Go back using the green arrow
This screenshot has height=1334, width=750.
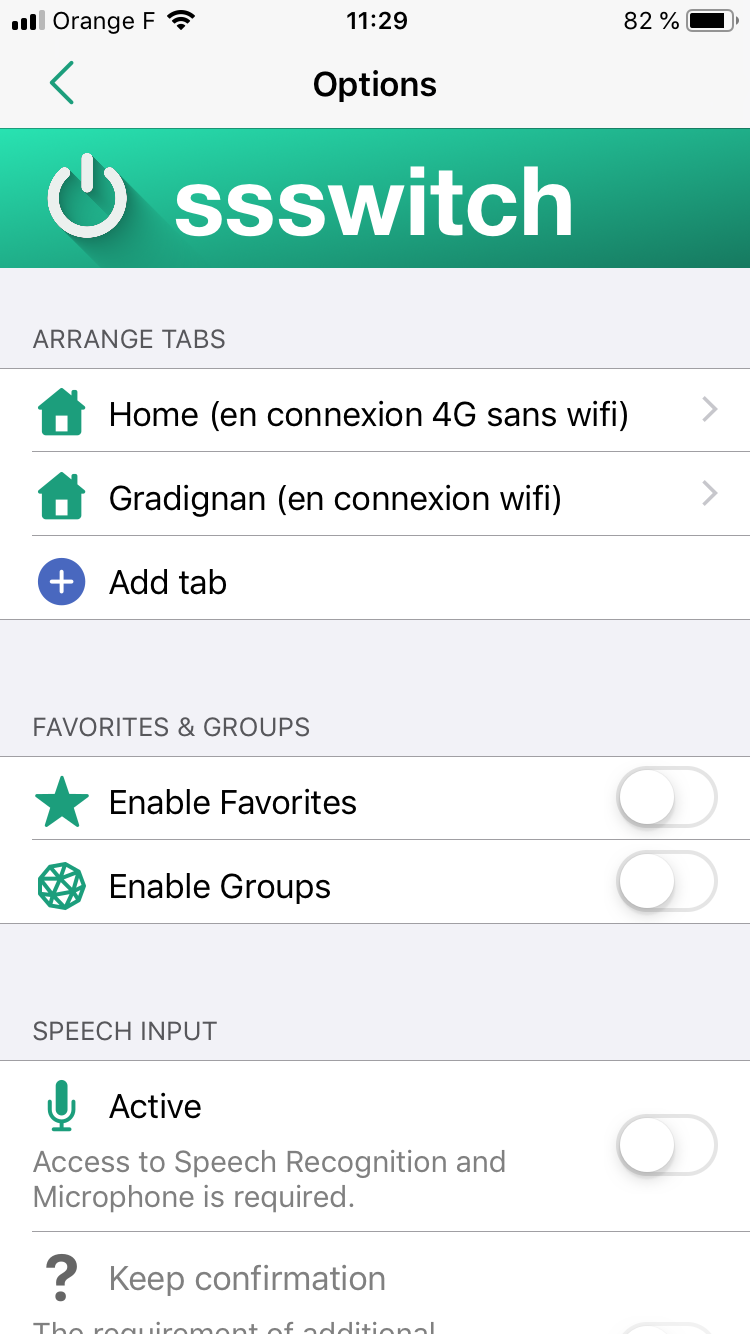[60, 84]
